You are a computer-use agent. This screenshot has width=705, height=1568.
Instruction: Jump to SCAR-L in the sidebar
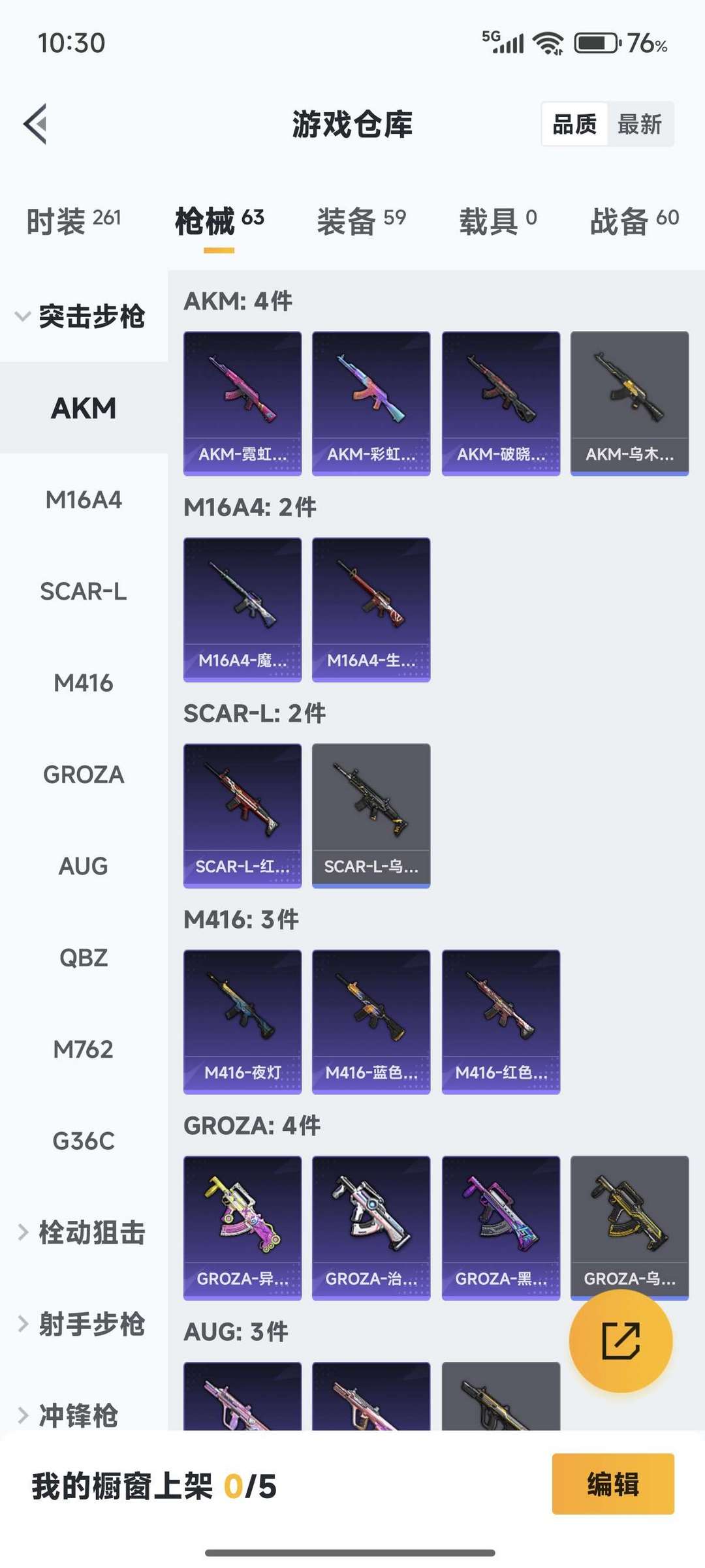point(84,591)
